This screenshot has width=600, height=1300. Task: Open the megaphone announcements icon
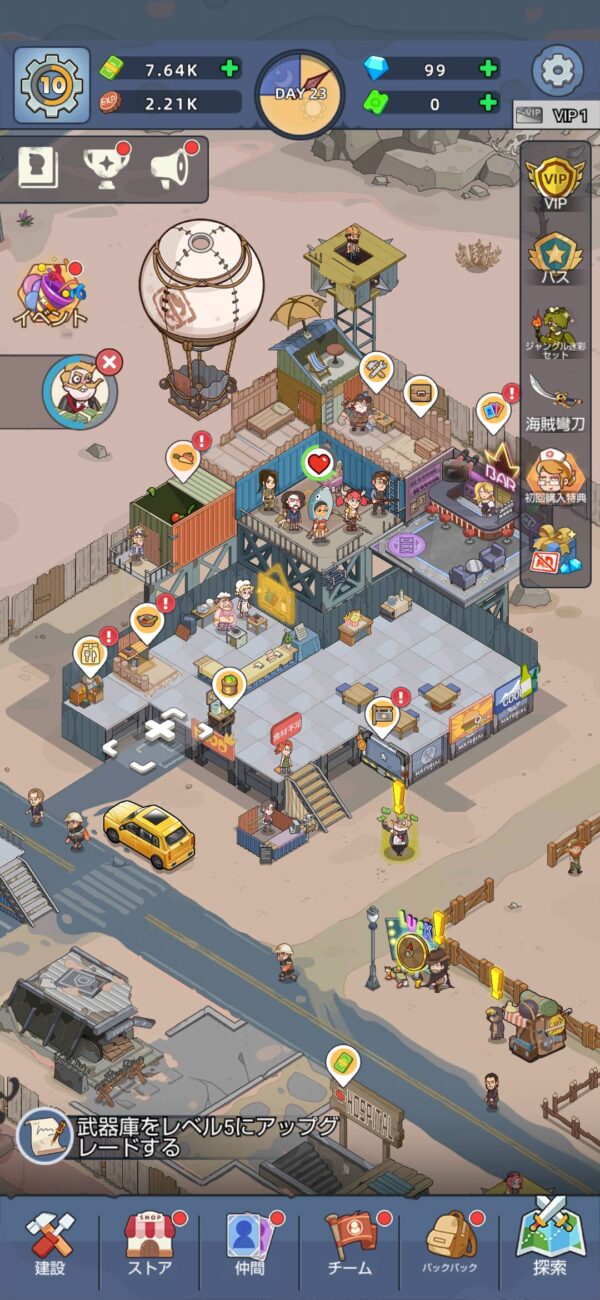click(x=172, y=168)
